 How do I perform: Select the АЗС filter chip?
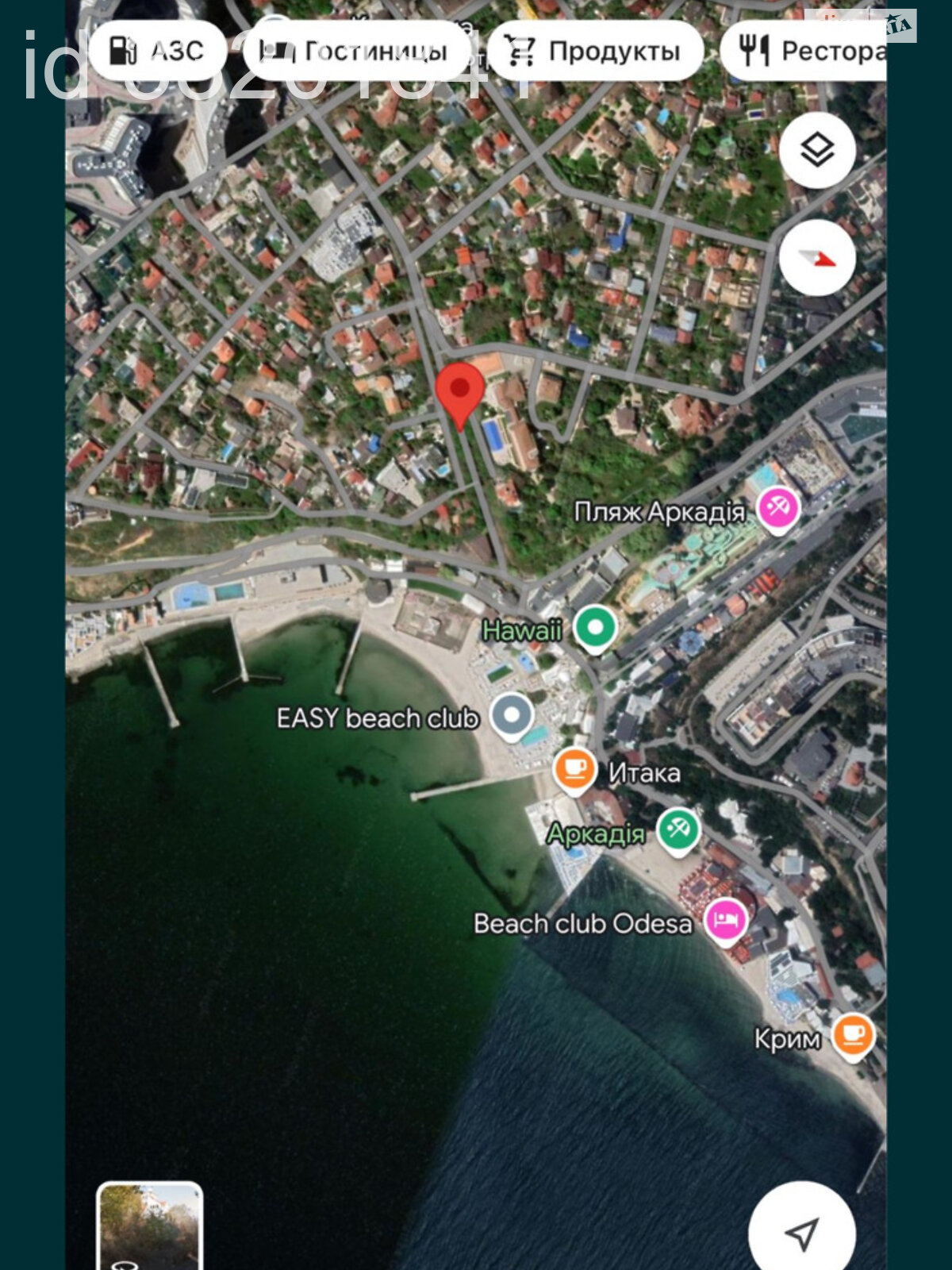157,51
